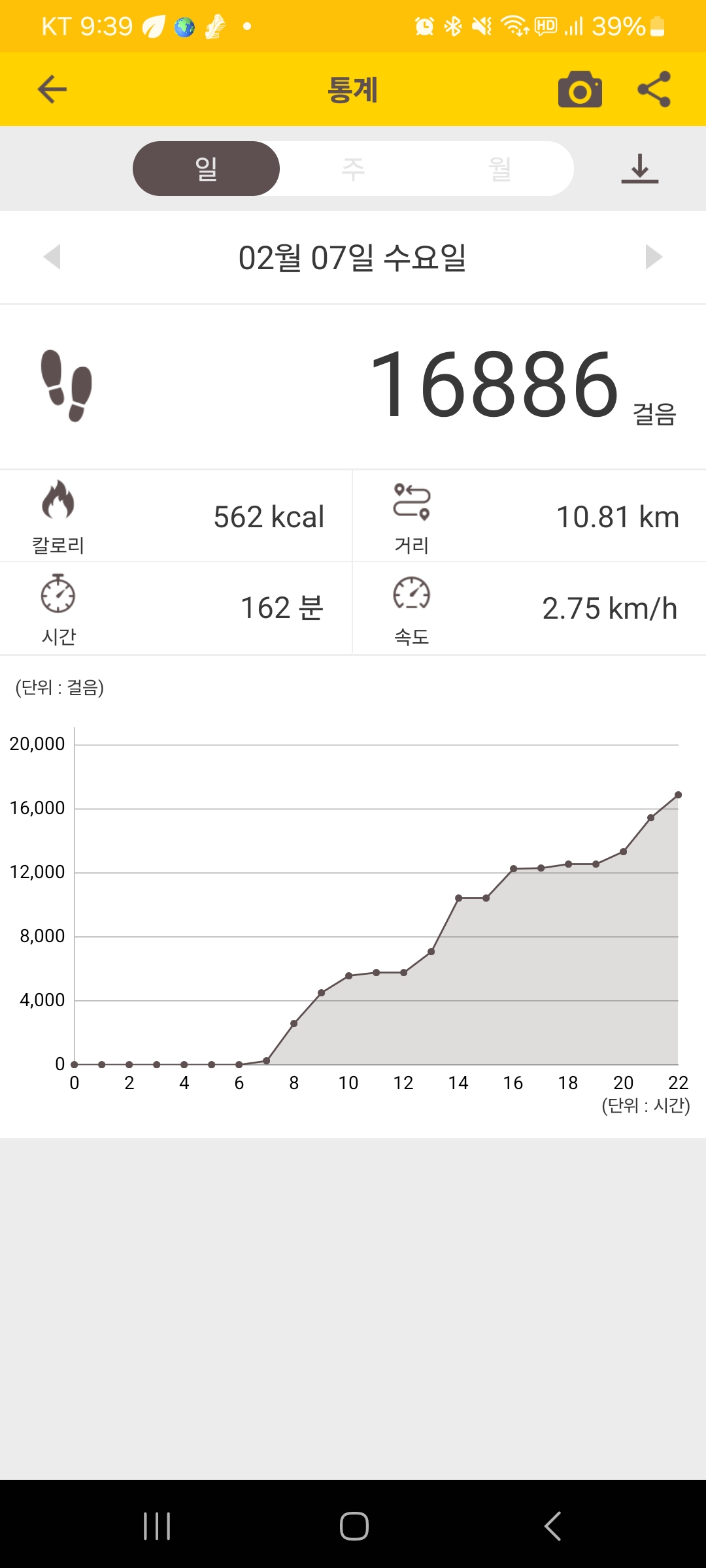Switch to the 월 monthly view
This screenshot has height=1568, width=706.
(x=500, y=169)
